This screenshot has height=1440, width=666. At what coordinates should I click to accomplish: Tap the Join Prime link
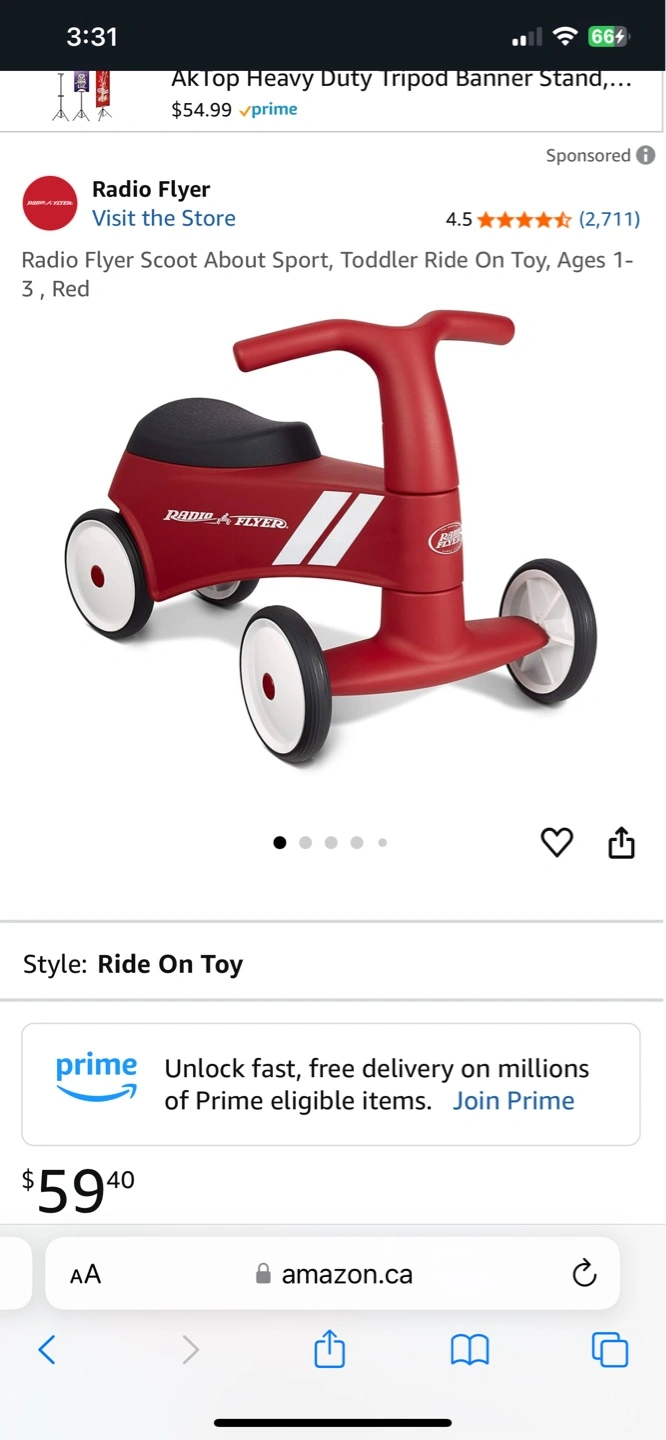point(513,1101)
